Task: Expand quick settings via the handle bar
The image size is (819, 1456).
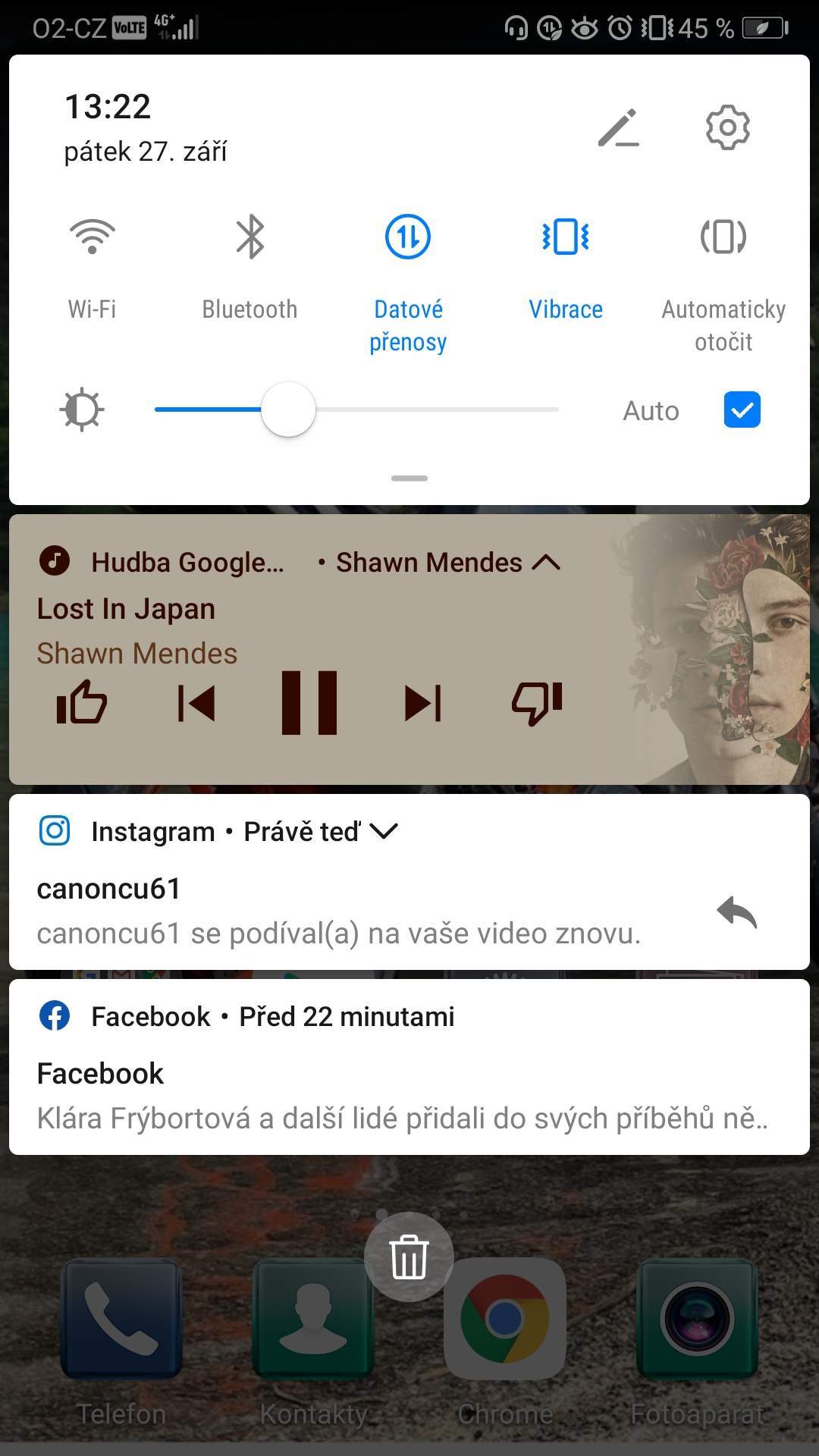Action: [x=409, y=479]
